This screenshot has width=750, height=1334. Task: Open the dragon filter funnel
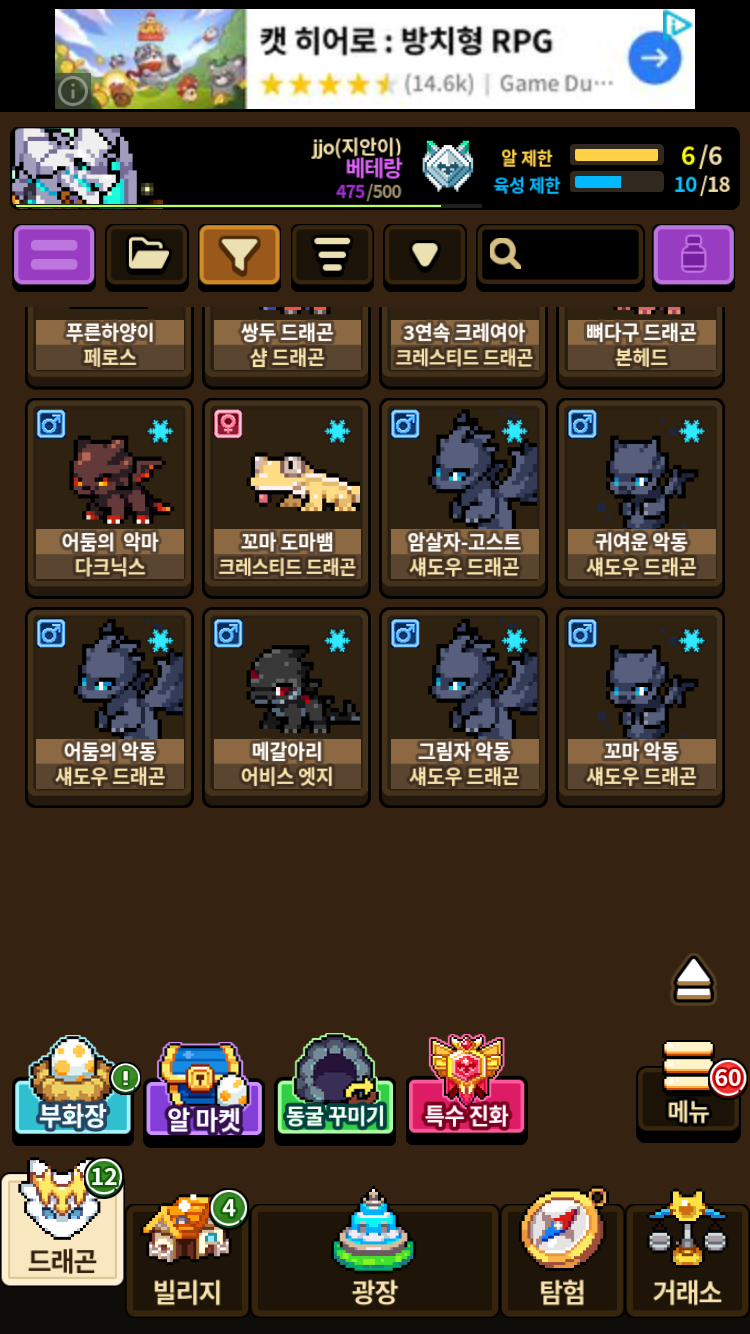click(x=239, y=255)
